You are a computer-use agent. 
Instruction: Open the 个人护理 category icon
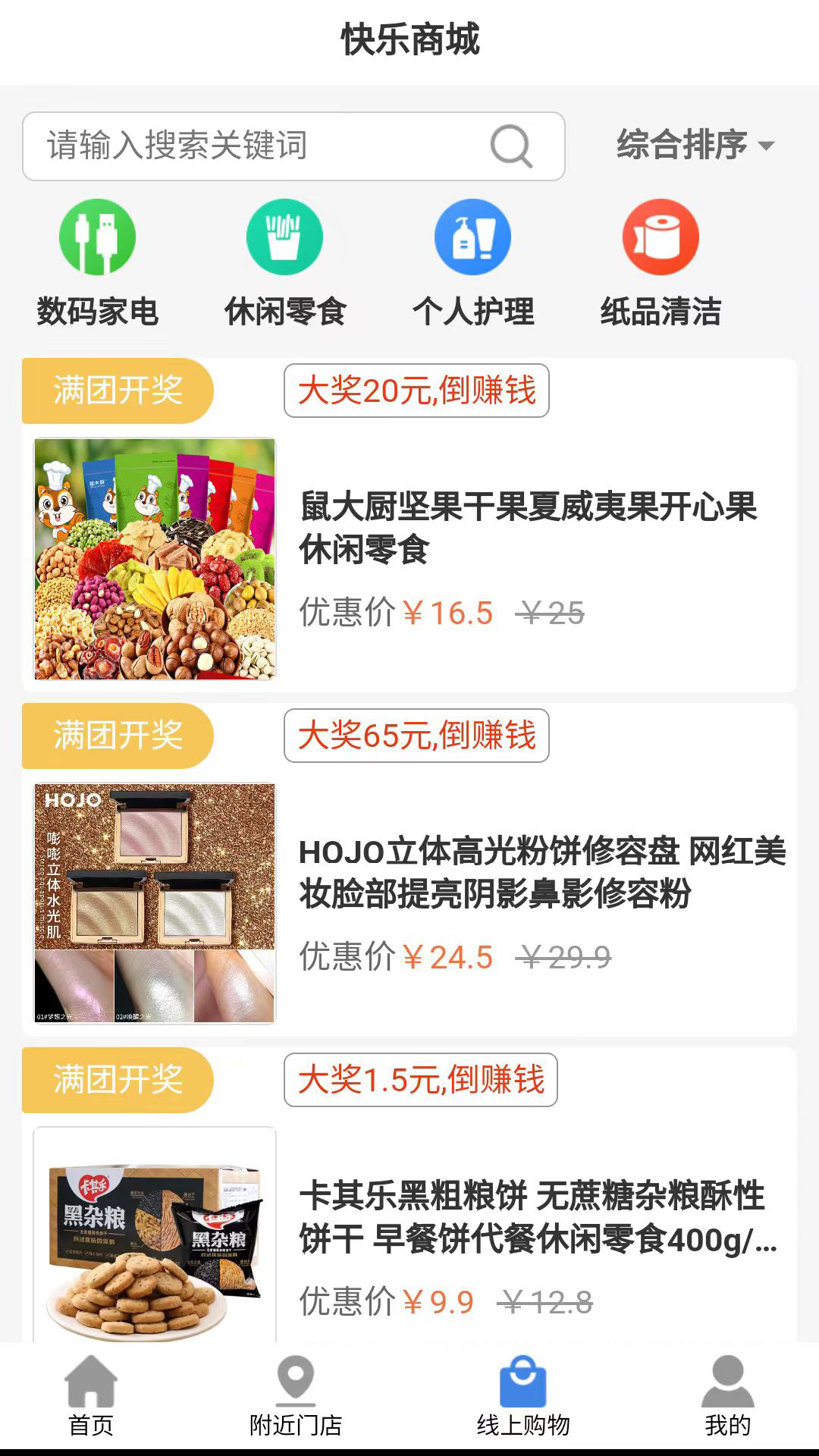pyautogui.click(x=472, y=236)
